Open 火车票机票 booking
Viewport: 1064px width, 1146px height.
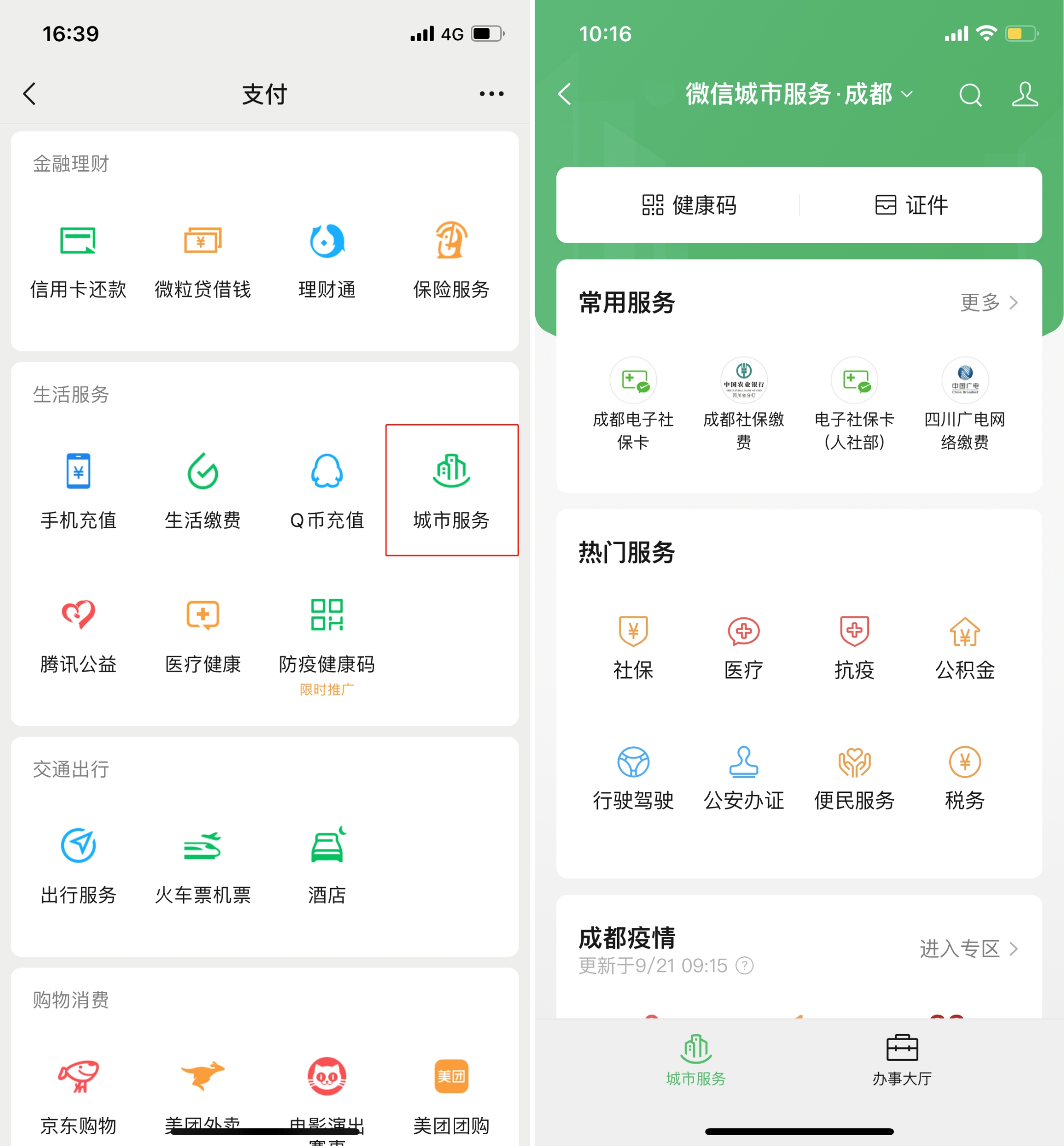[203, 865]
